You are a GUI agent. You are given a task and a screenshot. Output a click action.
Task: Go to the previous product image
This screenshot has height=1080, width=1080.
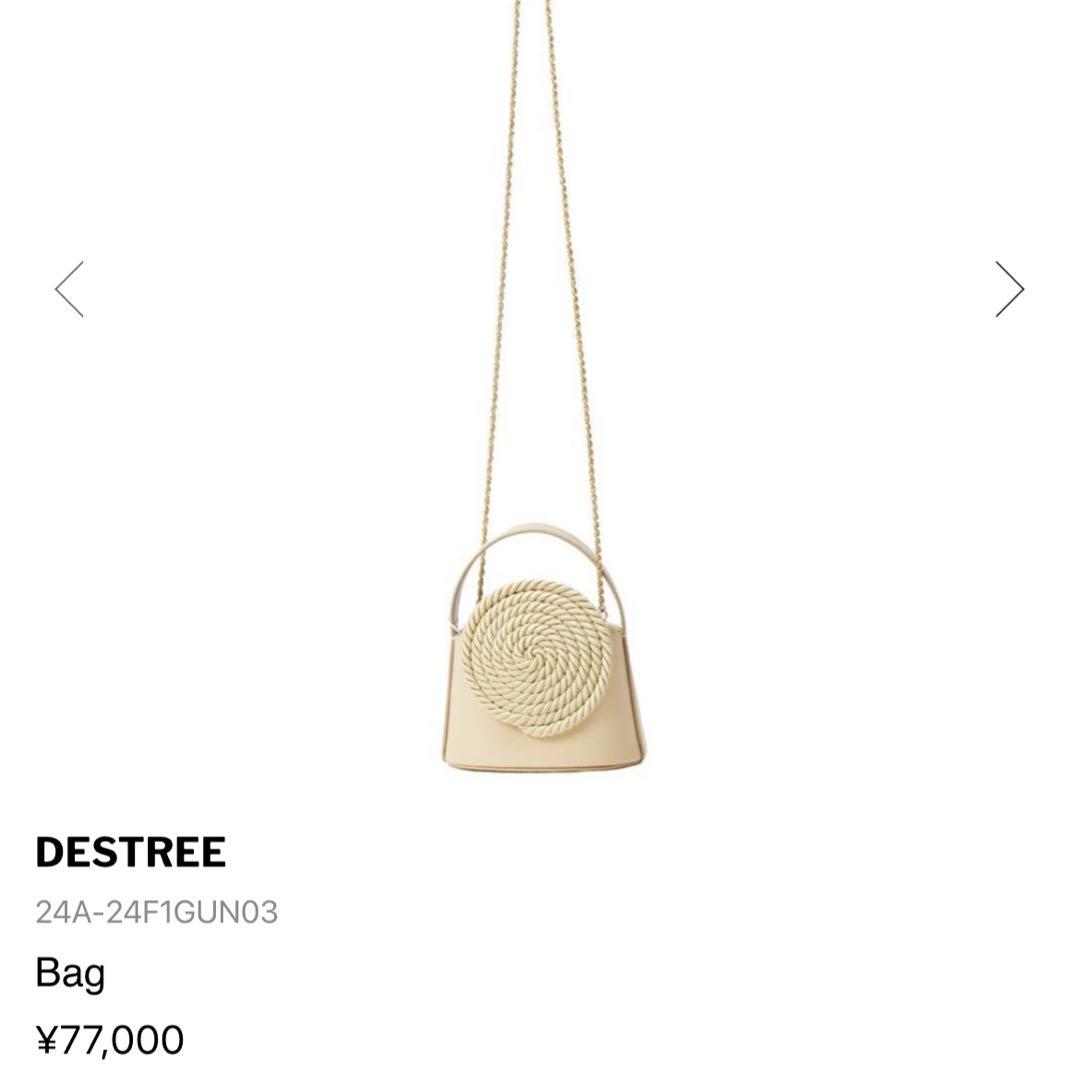(69, 289)
